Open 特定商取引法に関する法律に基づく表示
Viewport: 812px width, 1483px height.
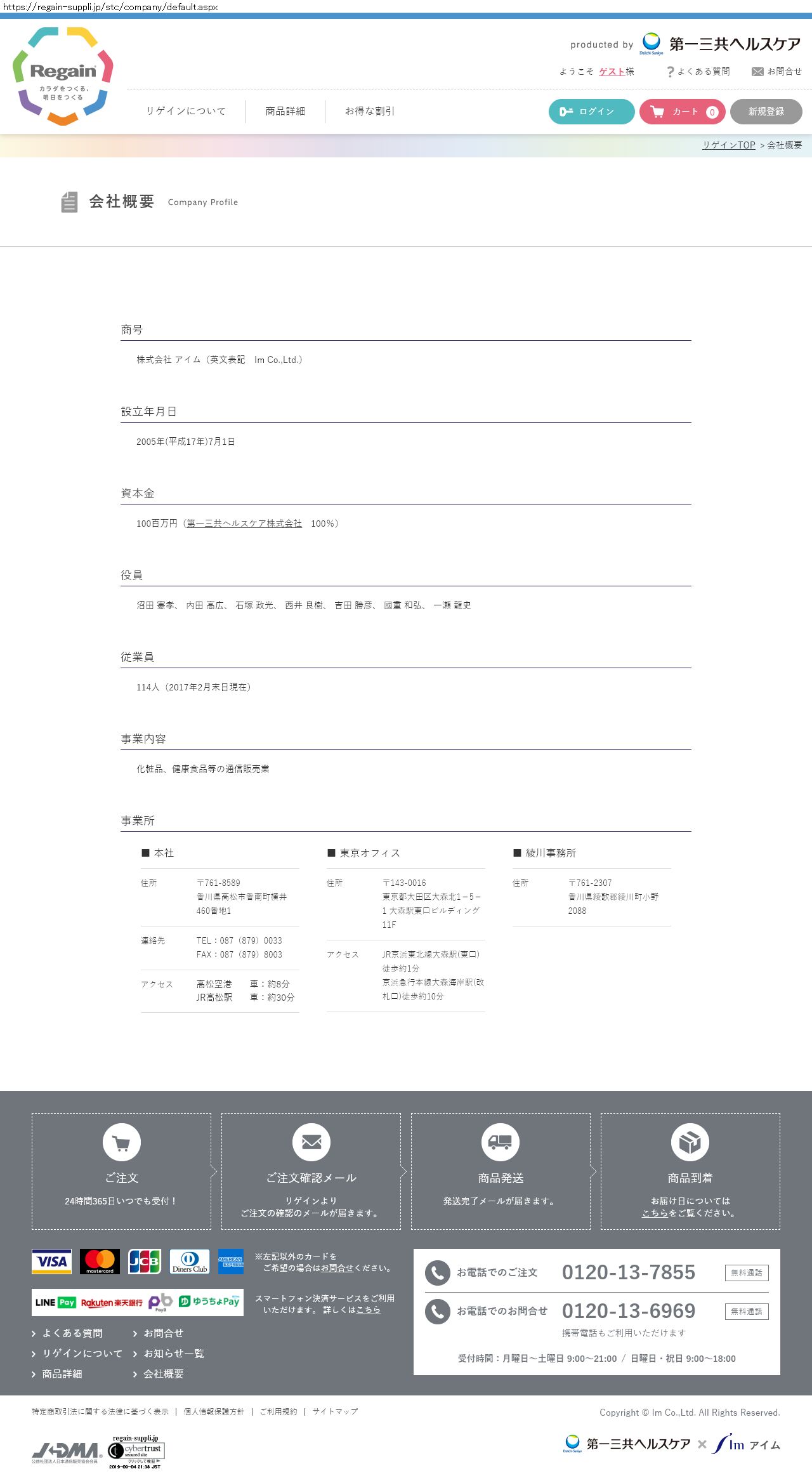[100, 1412]
